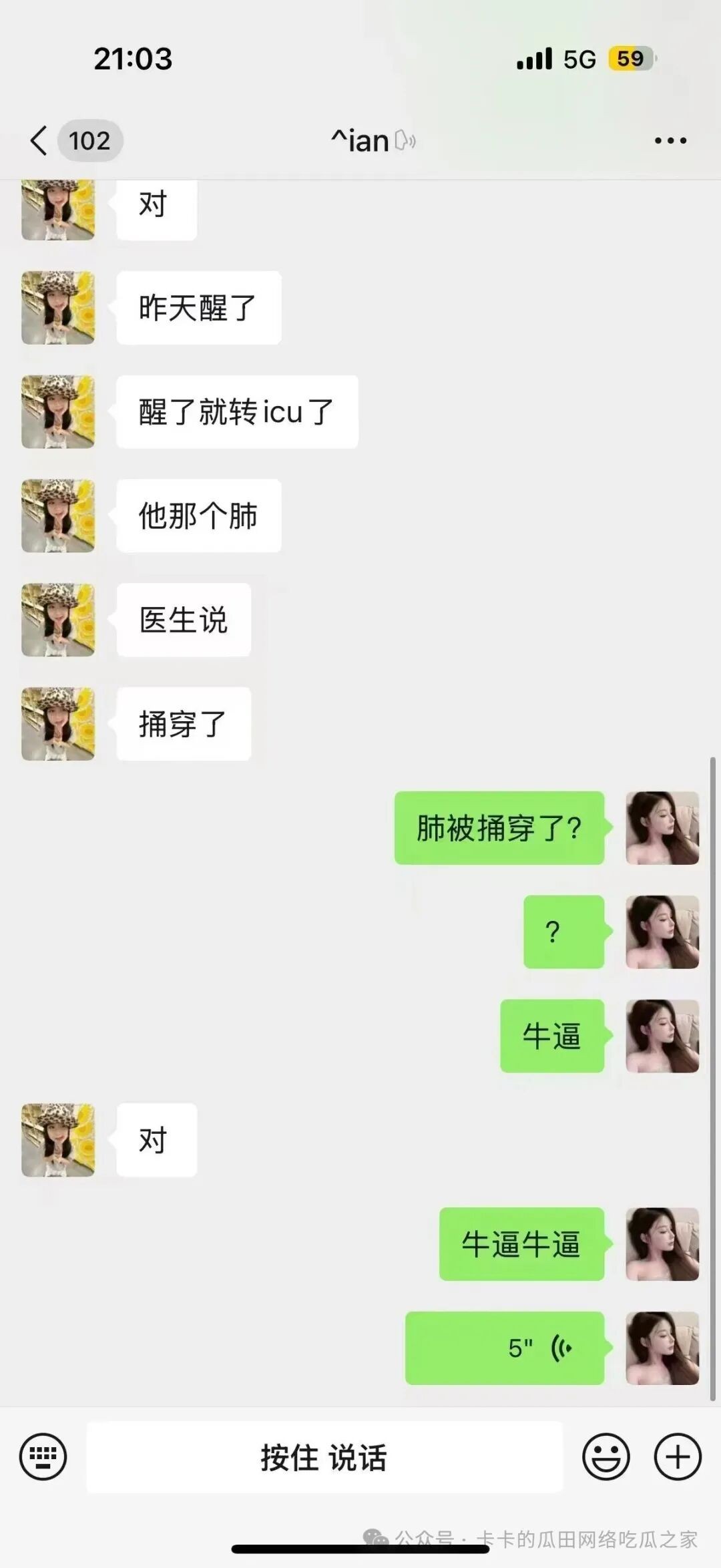
Task: Play the 5-second voice message
Action: tap(505, 1348)
